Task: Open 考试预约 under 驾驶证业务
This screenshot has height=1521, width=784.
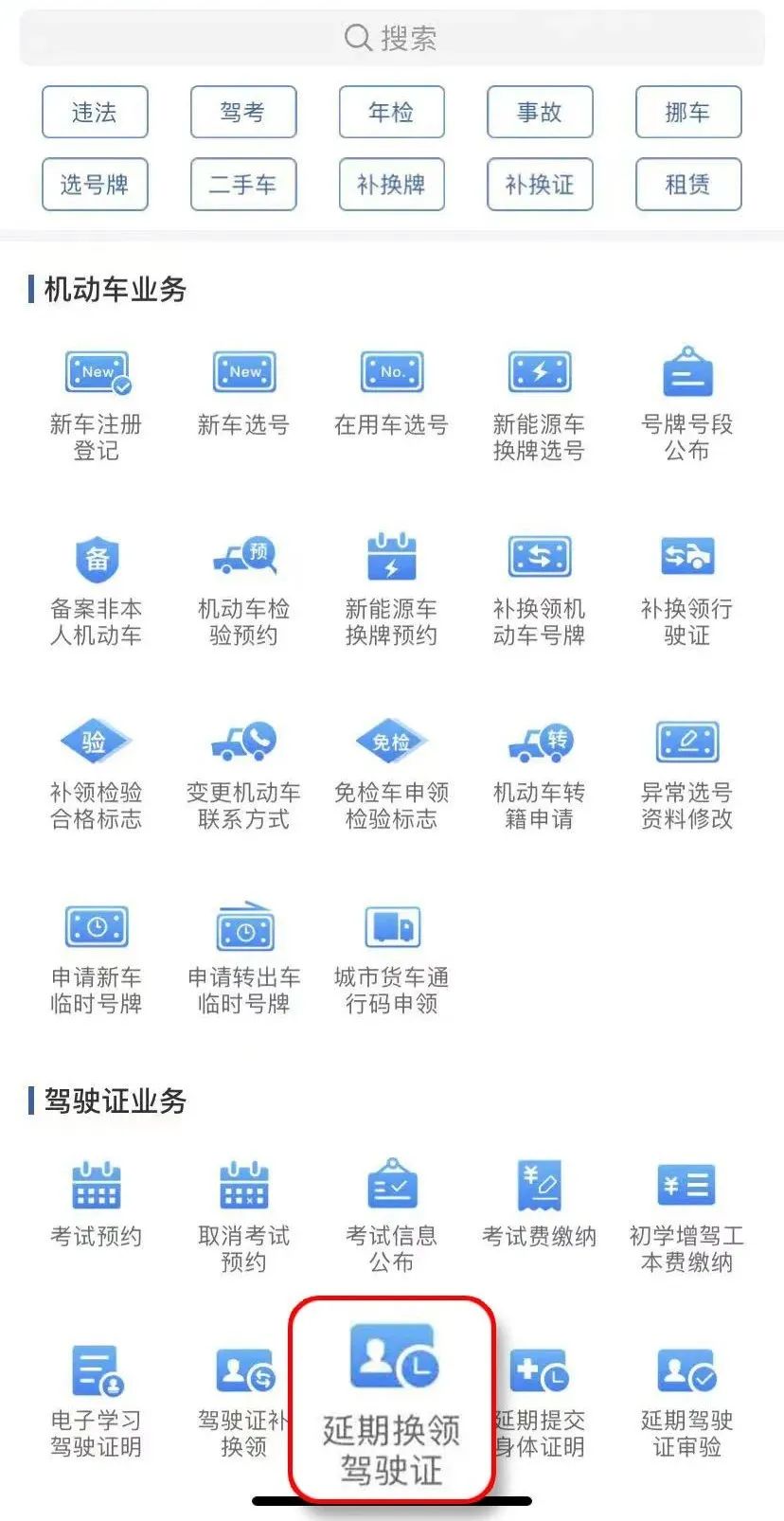Action: (x=97, y=1203)
